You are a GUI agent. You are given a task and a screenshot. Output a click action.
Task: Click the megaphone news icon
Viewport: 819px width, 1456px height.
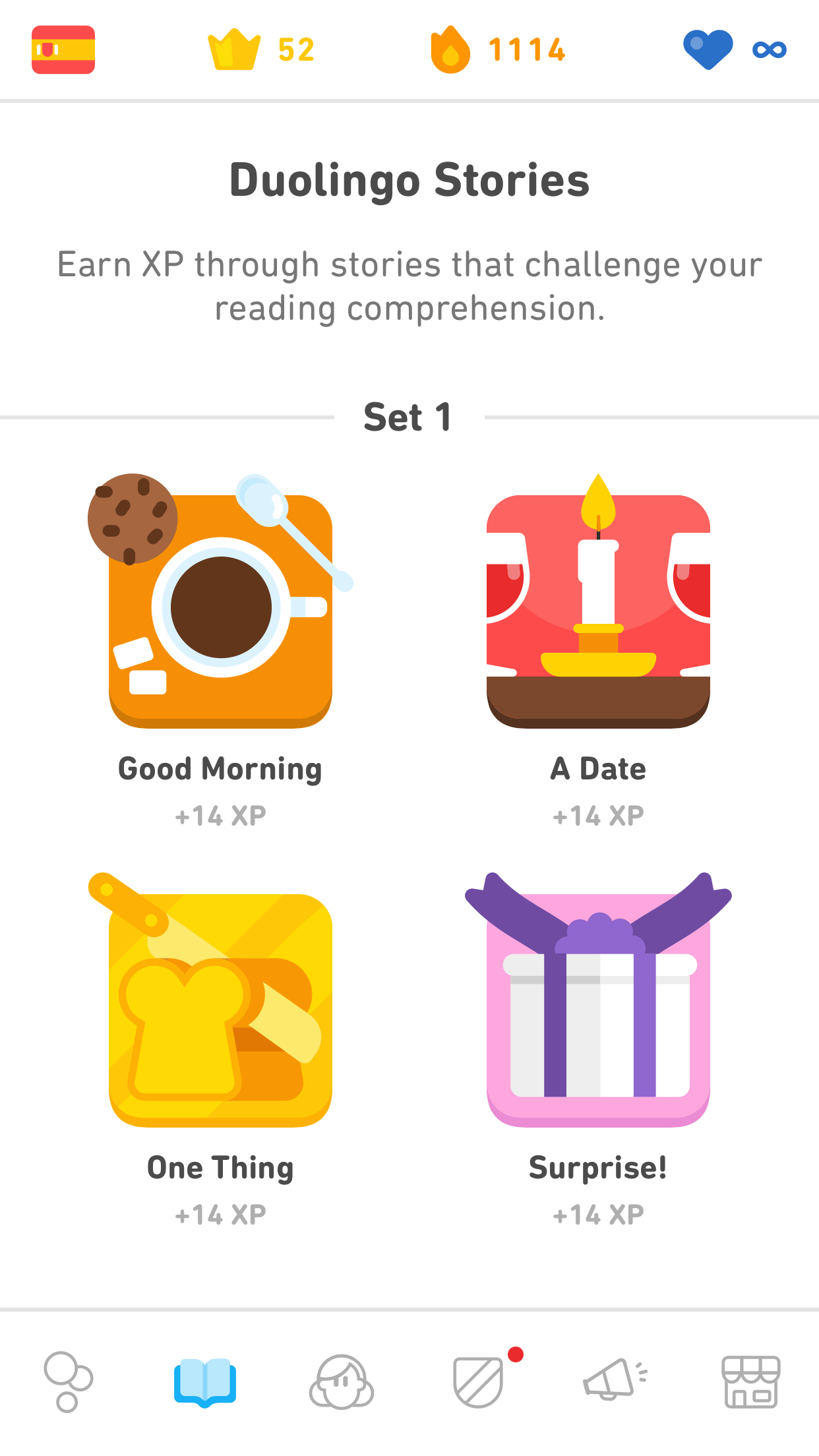pos(613,1383)
